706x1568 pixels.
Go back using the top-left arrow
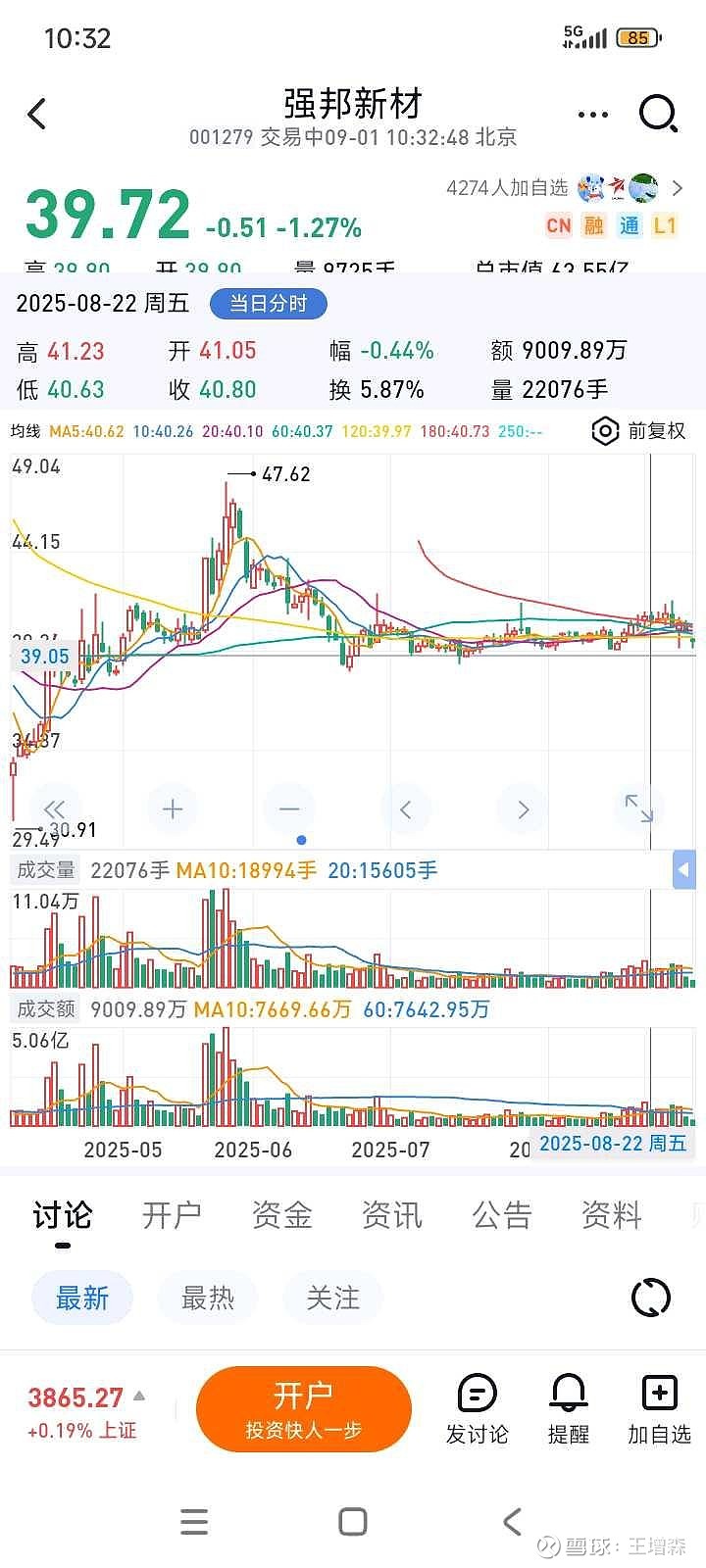coord(37,115)
